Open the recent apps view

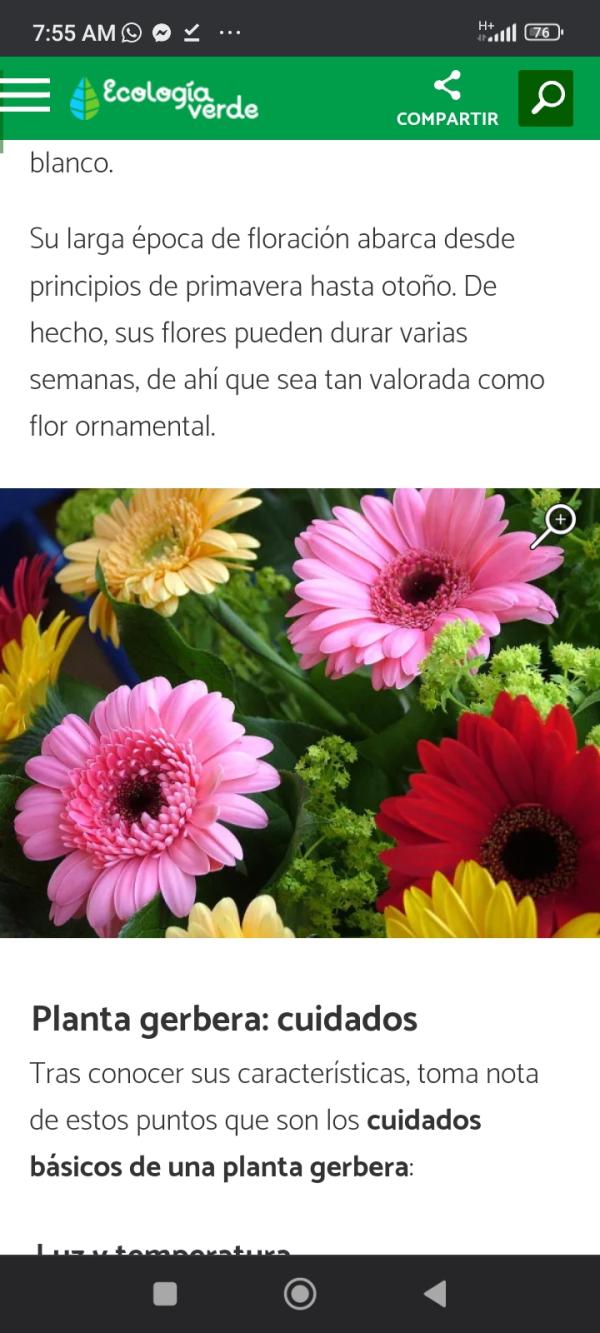(x=165, y=1294)
